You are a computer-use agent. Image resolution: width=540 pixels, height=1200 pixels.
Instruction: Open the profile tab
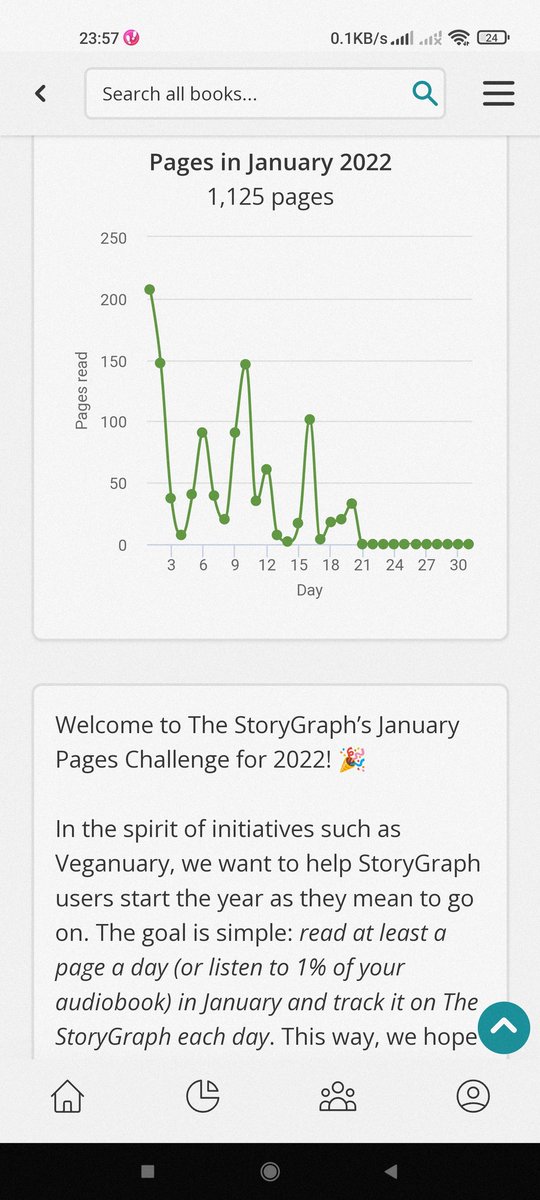tap(472, 1096)
